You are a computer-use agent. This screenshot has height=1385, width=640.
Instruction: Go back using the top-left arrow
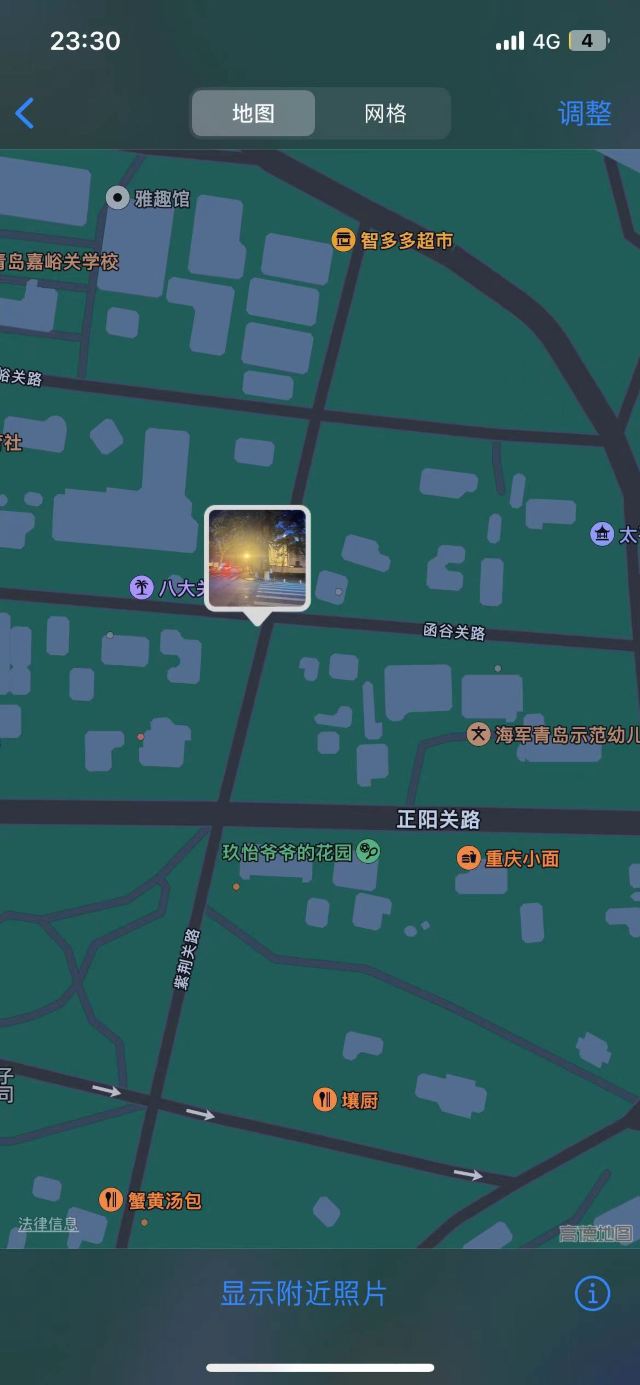(x=26, y=113)
